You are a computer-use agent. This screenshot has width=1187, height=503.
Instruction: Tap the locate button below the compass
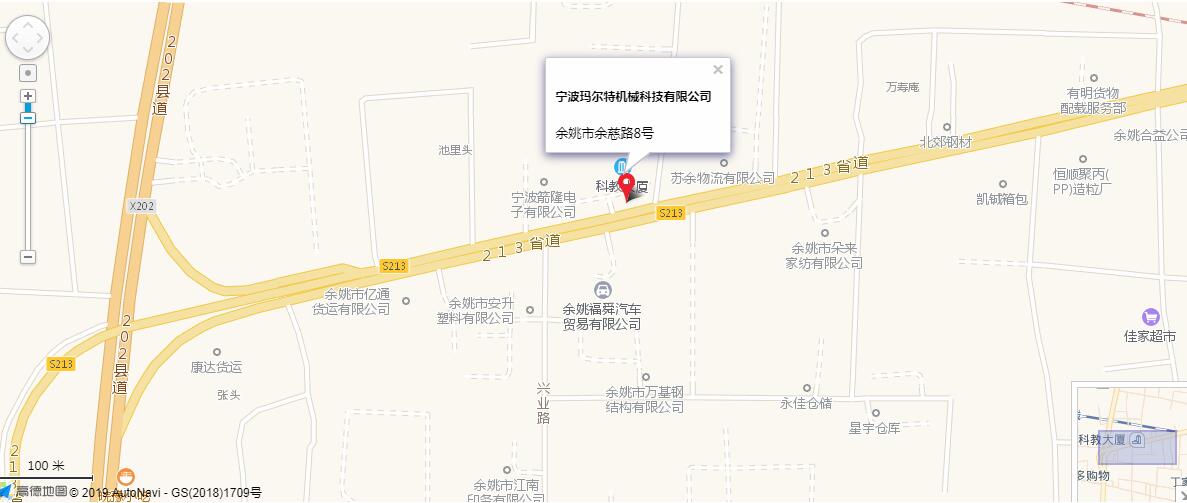[x=28, y=73]
